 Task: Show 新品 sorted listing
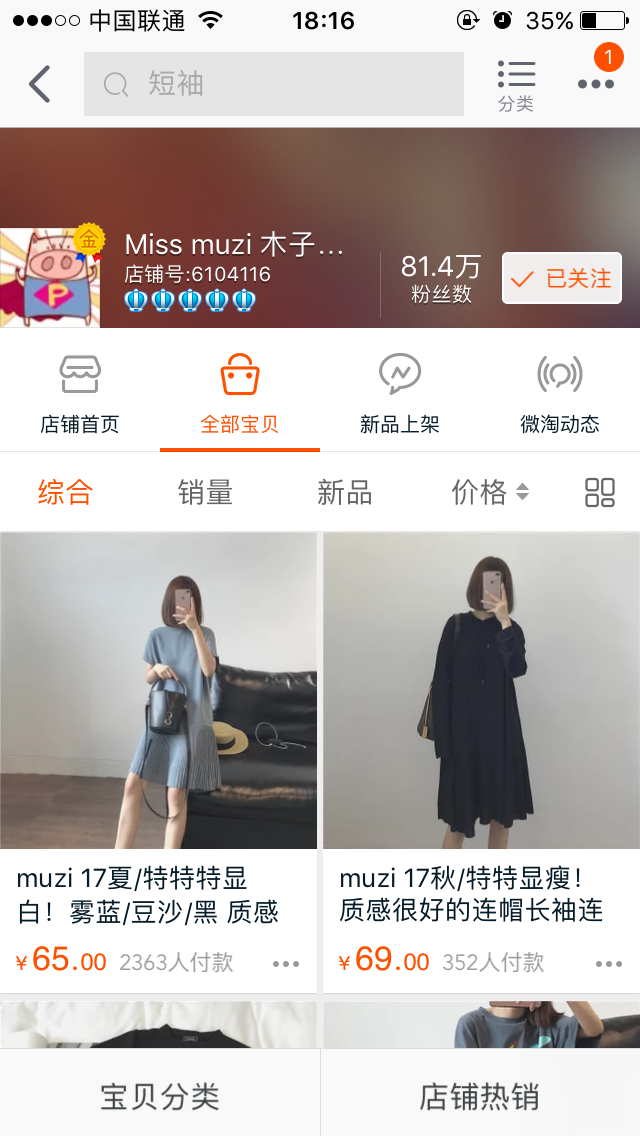click(344, 492)
